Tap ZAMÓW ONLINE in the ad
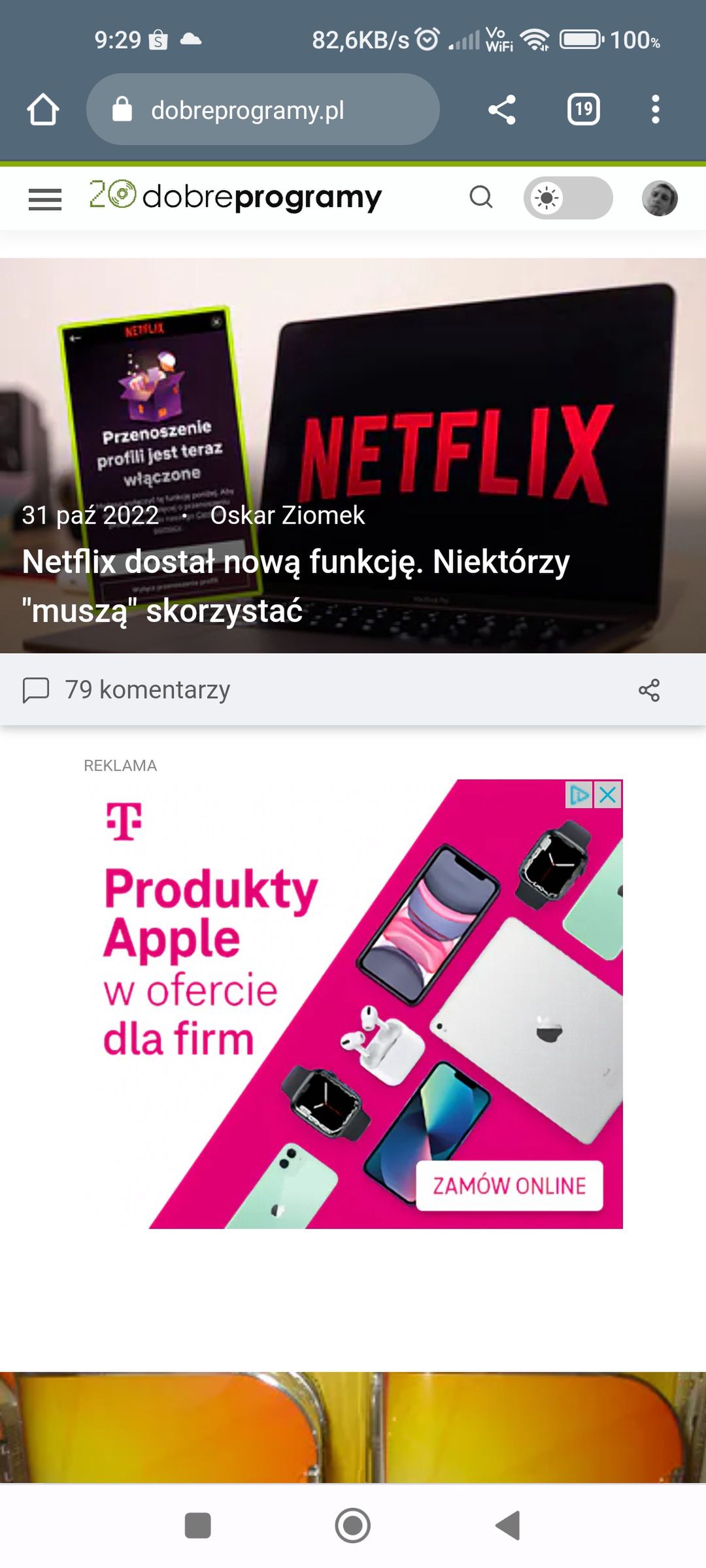706x1568 pixels. coord(509,1185)
